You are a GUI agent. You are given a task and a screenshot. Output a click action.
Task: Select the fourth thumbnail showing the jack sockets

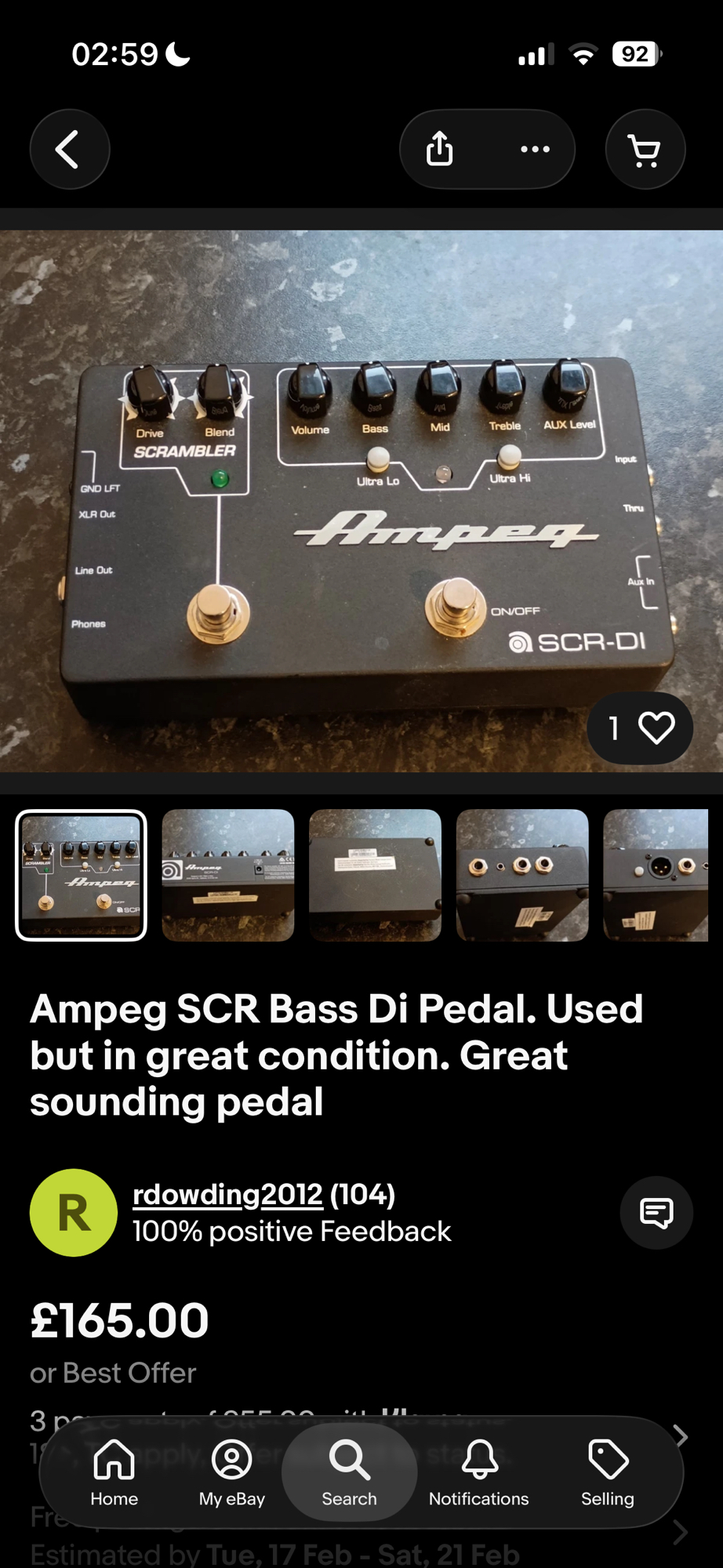tap(522, 875)
